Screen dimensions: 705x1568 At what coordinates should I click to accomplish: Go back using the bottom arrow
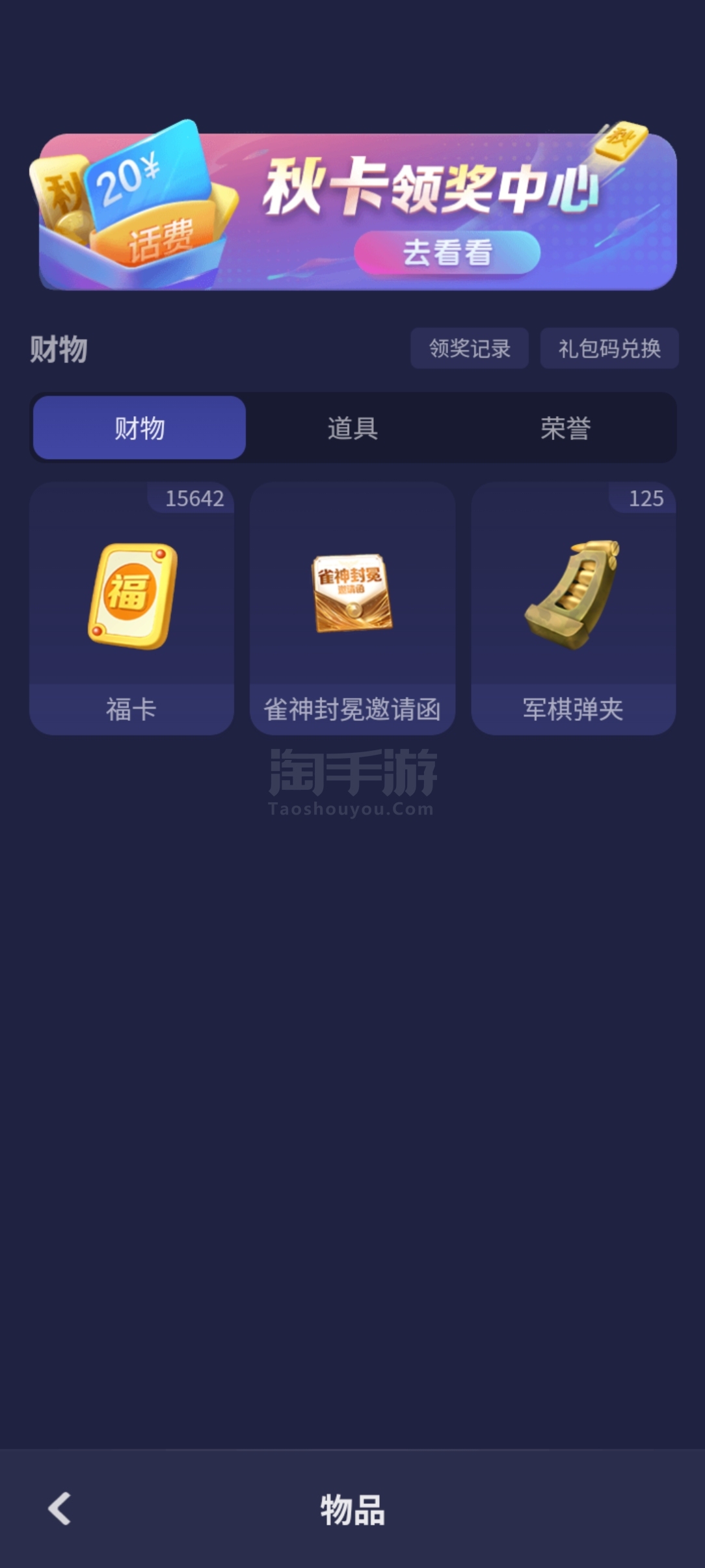[60, 1508]
